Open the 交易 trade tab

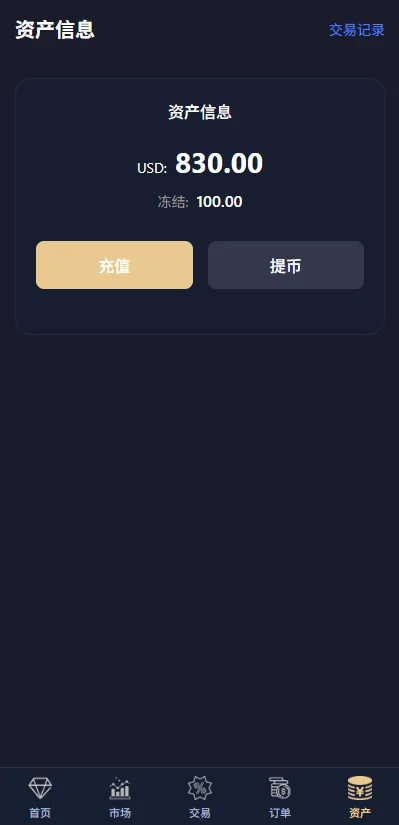200,797
